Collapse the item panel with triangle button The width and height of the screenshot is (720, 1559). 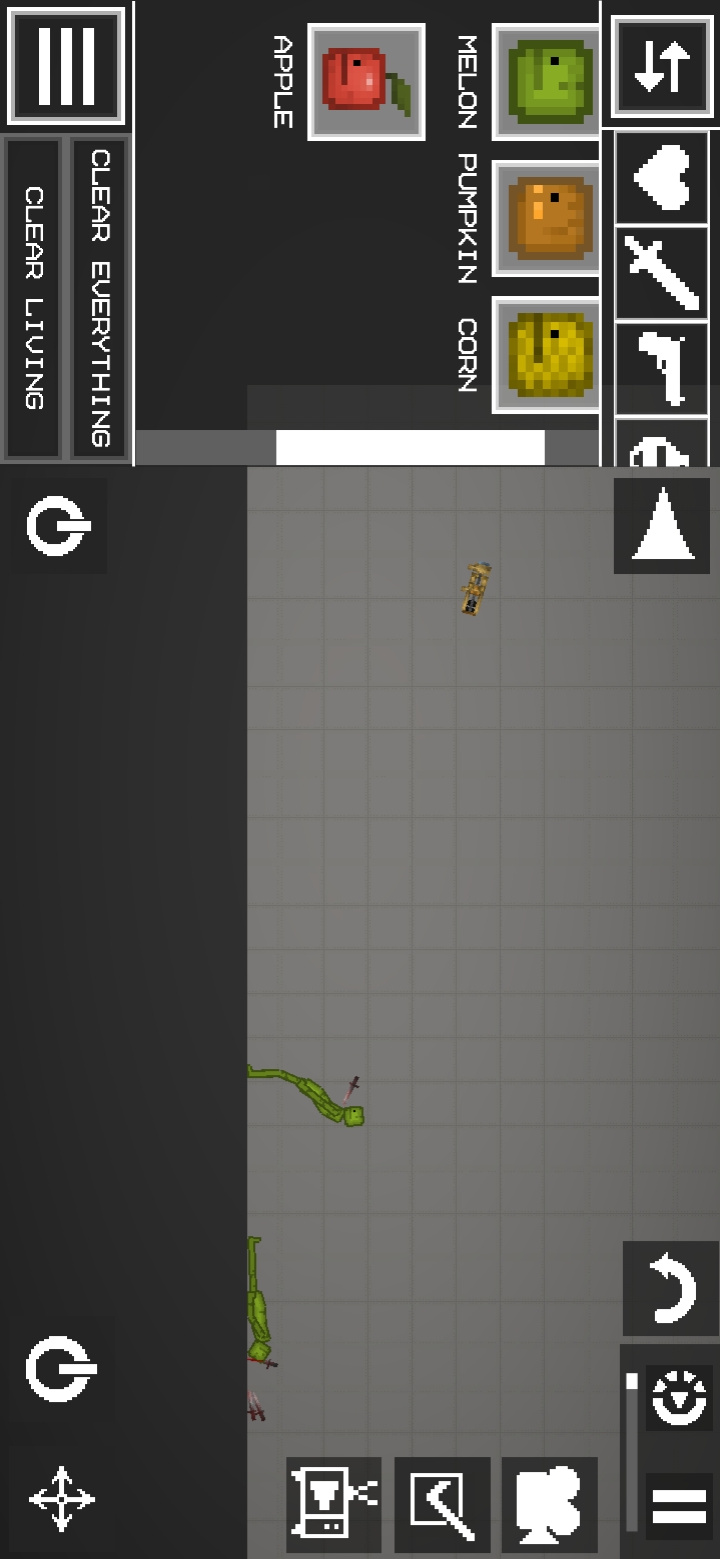662,526
